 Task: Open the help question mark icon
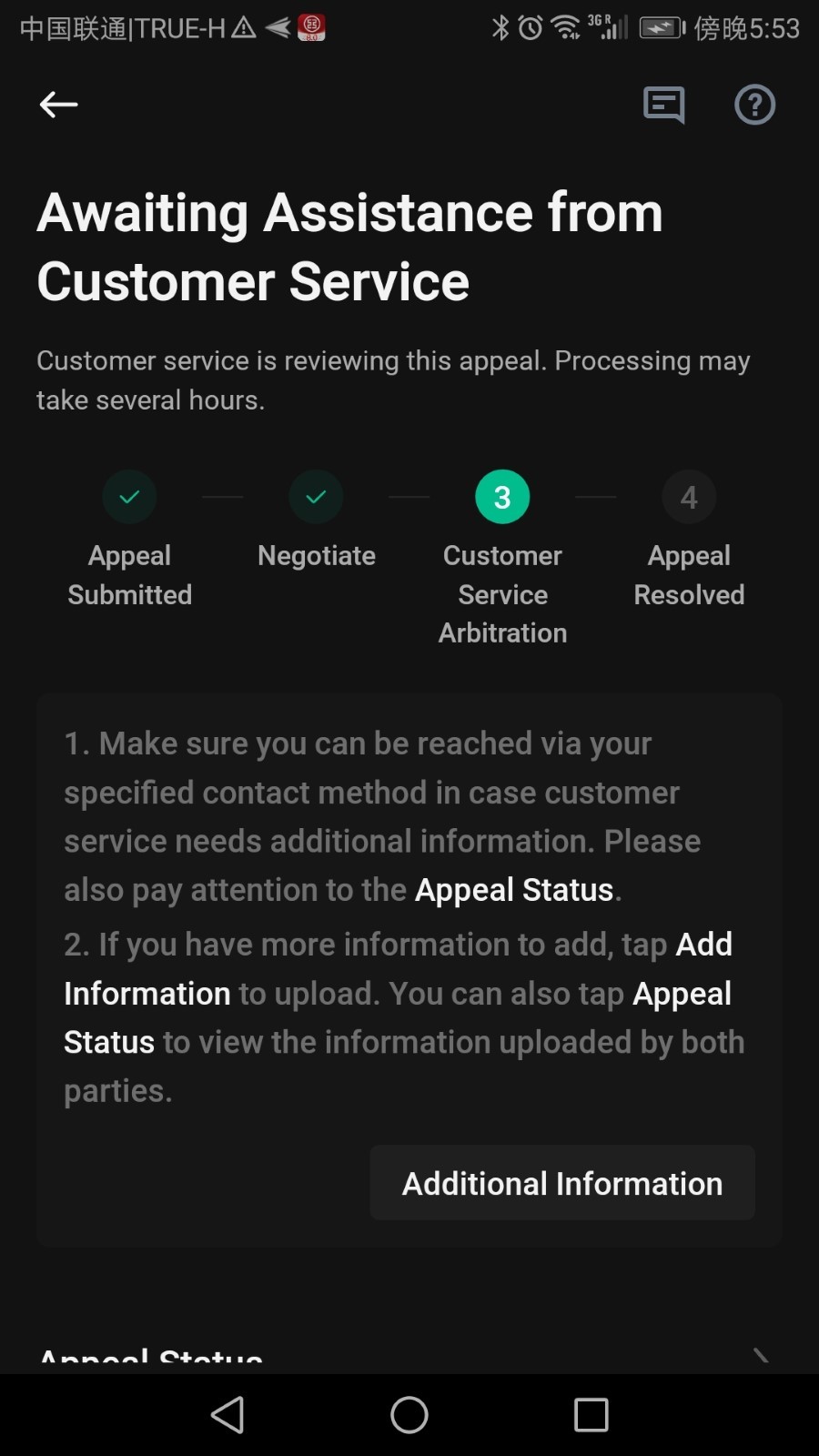[x=754, y=105]
